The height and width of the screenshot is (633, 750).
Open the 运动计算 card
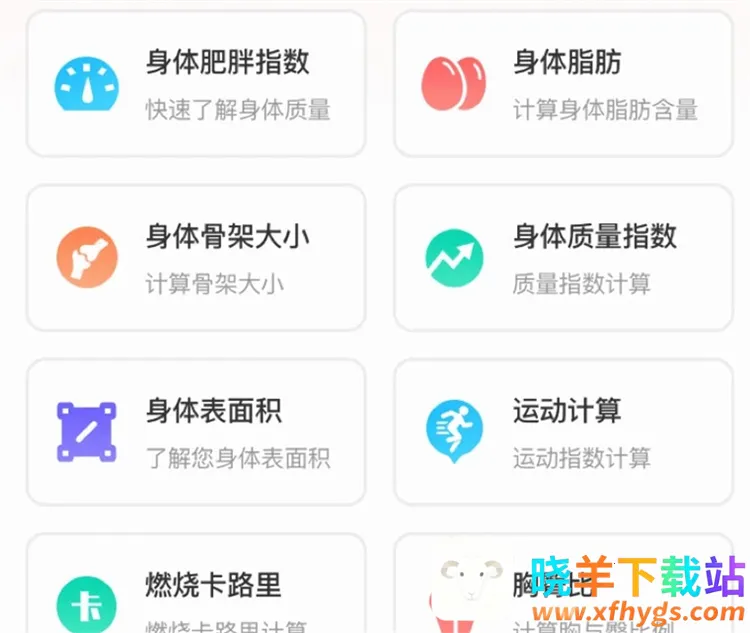point(563,432)
